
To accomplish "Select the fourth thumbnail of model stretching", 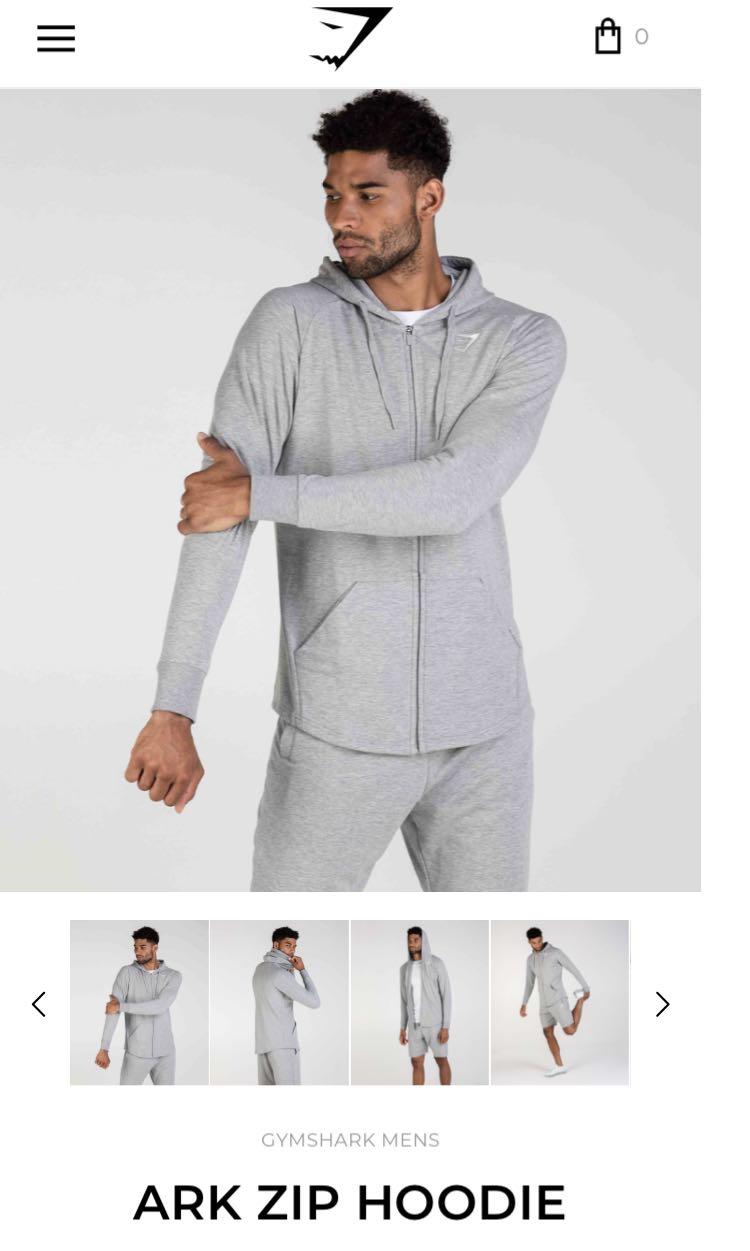I will pos(560,1003).
